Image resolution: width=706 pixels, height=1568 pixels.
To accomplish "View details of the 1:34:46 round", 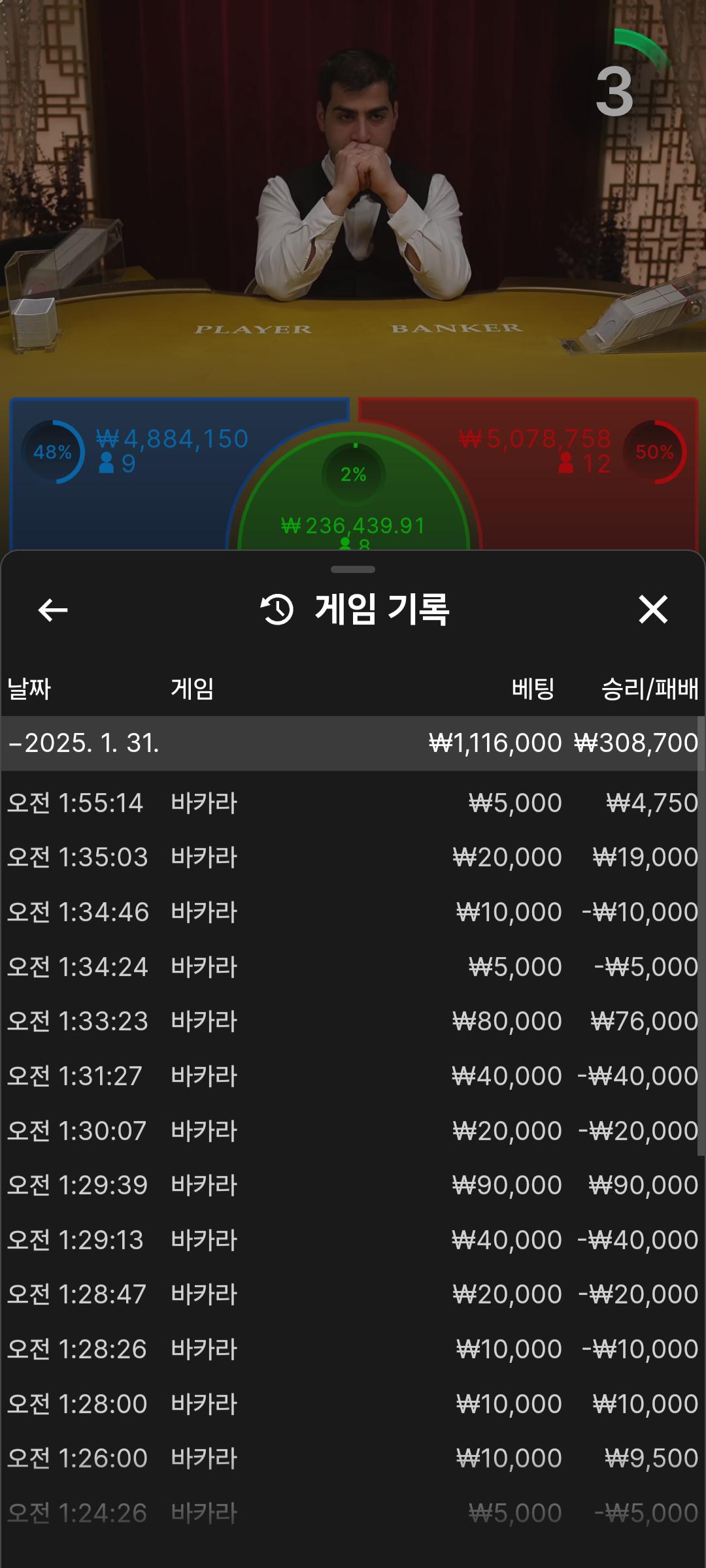I will point(353,912).
